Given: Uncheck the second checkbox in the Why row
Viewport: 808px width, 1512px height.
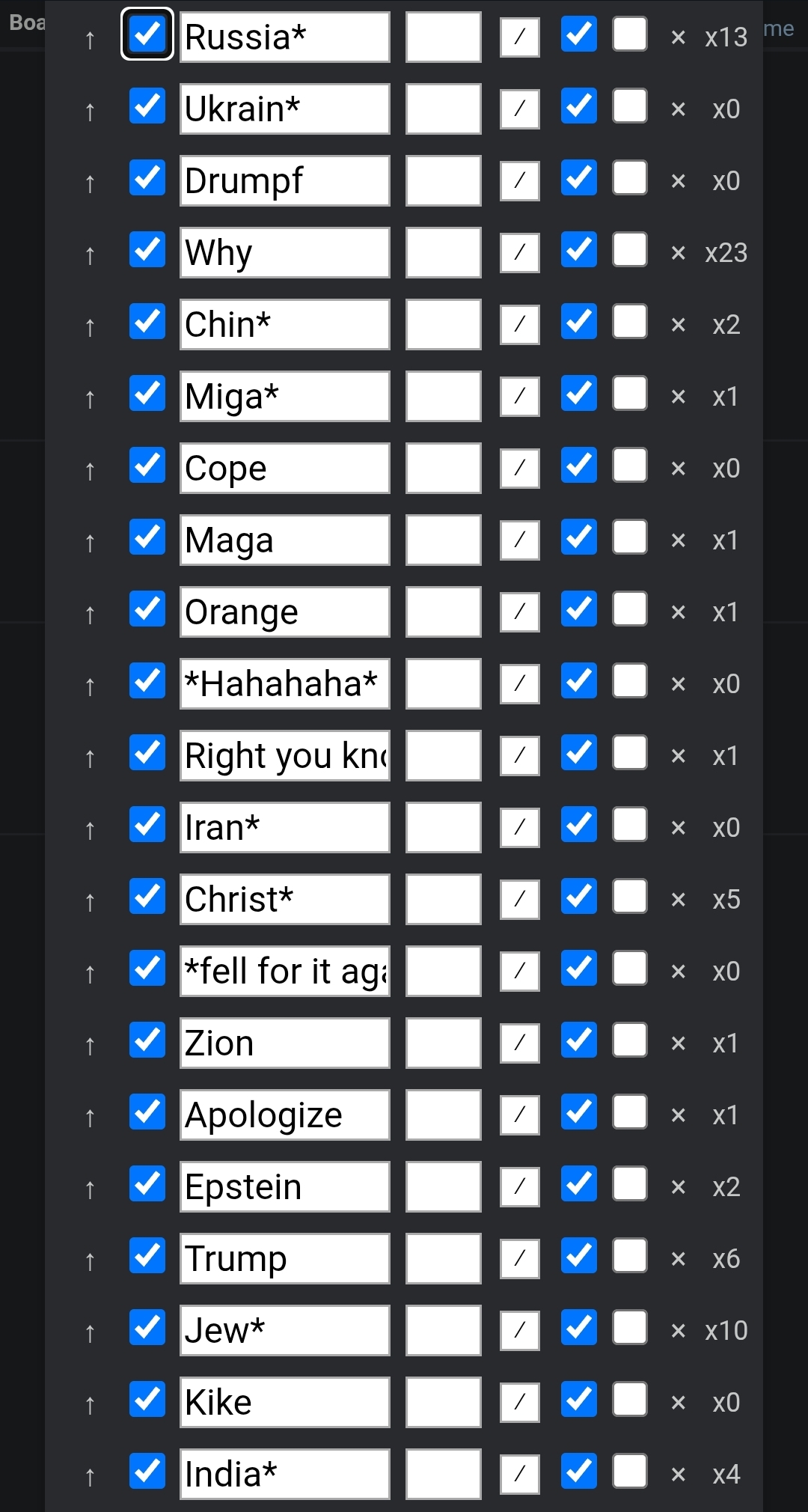Looking at the screenshot, I should pos(578,250).
